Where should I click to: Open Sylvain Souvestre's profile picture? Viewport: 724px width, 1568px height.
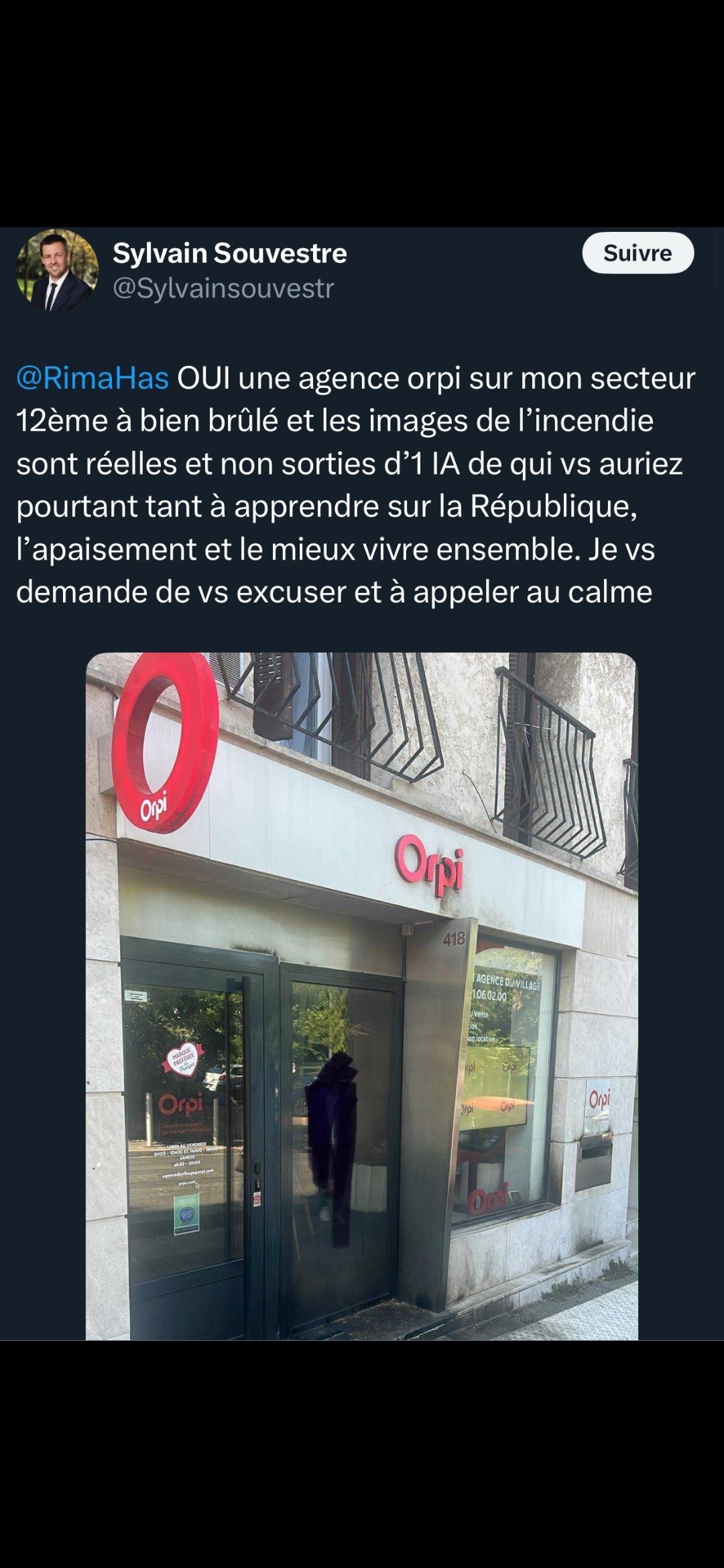pyautogui.click(x=57, y=271)
